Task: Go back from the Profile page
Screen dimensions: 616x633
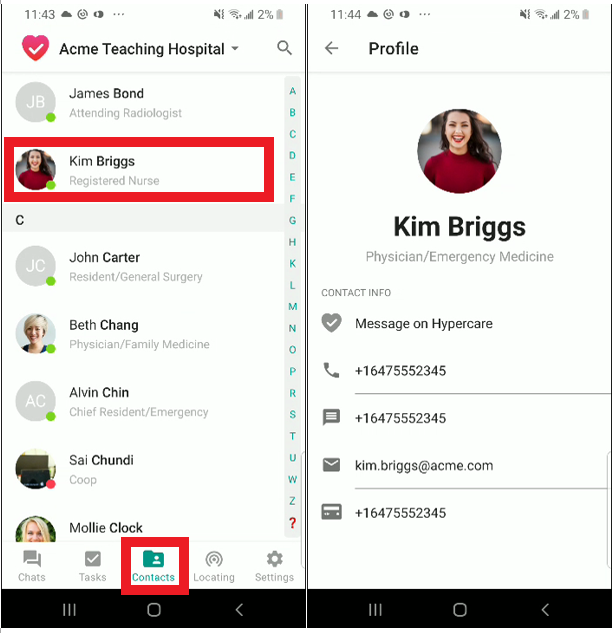Action: [x=332, y=49]
